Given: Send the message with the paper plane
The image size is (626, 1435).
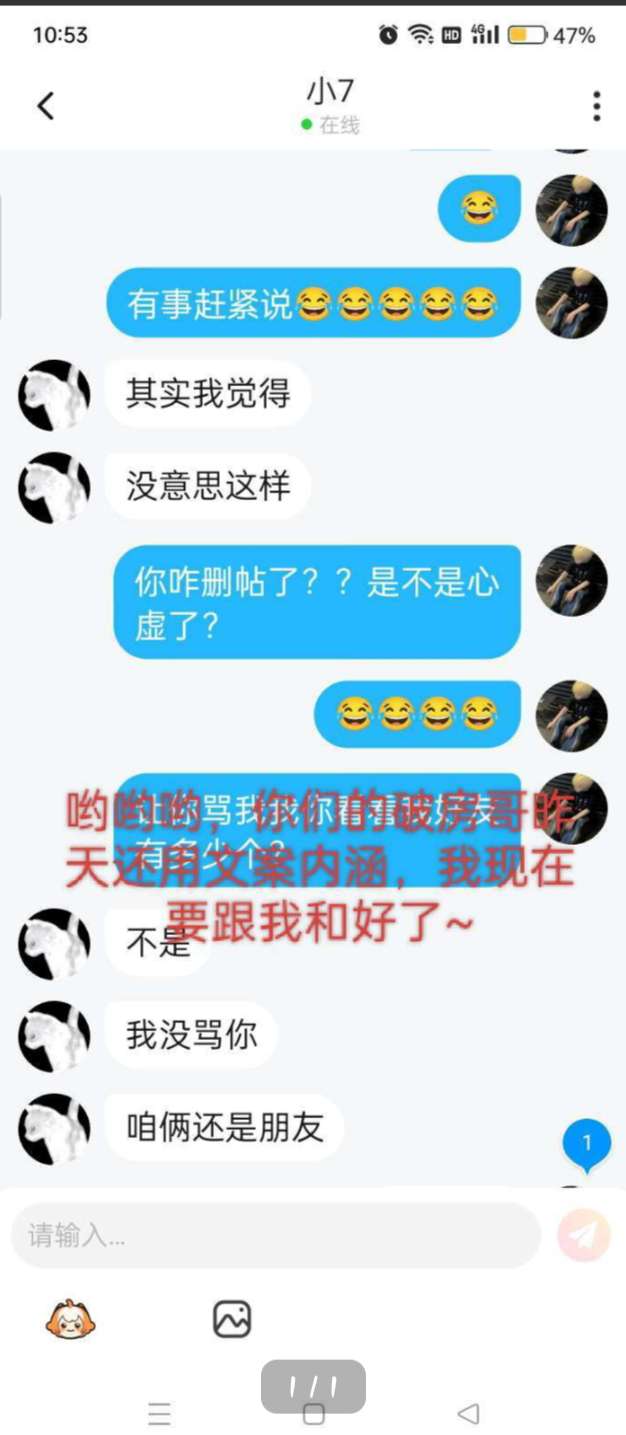Looking at the screenshot, I should point(584,1235).
